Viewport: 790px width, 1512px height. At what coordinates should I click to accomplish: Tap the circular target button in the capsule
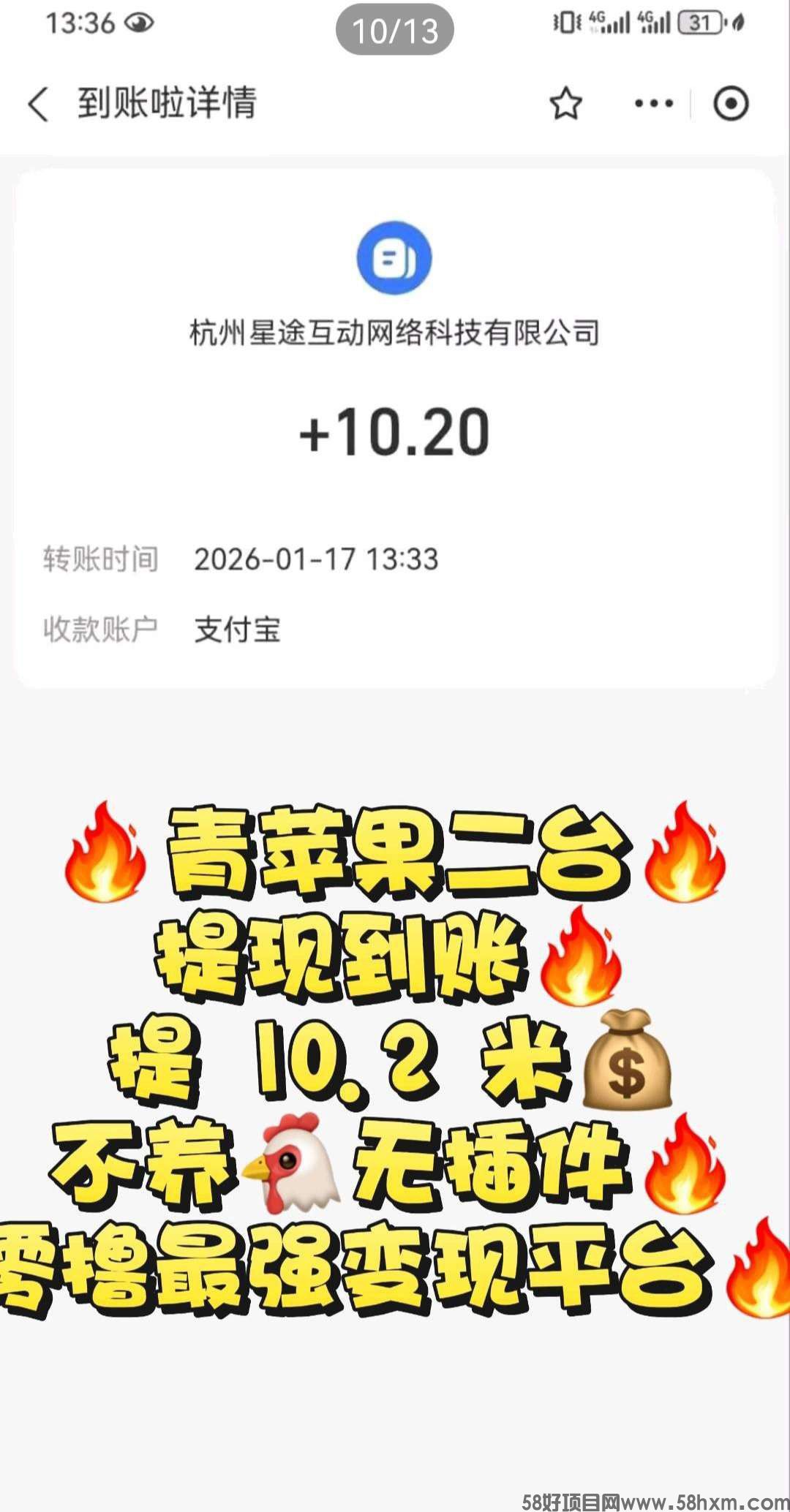pos(729,104)
